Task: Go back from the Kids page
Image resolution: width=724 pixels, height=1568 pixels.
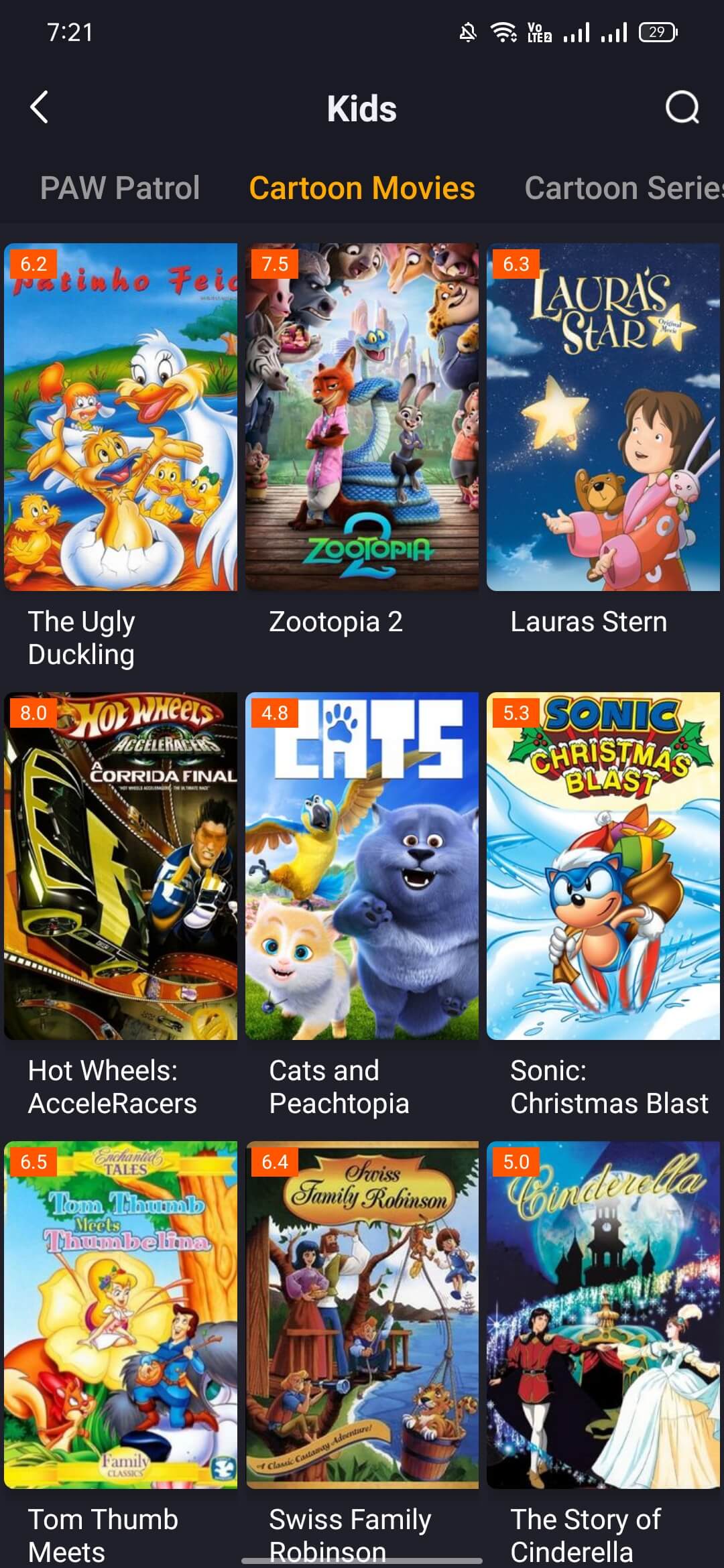Action: pyautogui.click(x=40, y=107)
